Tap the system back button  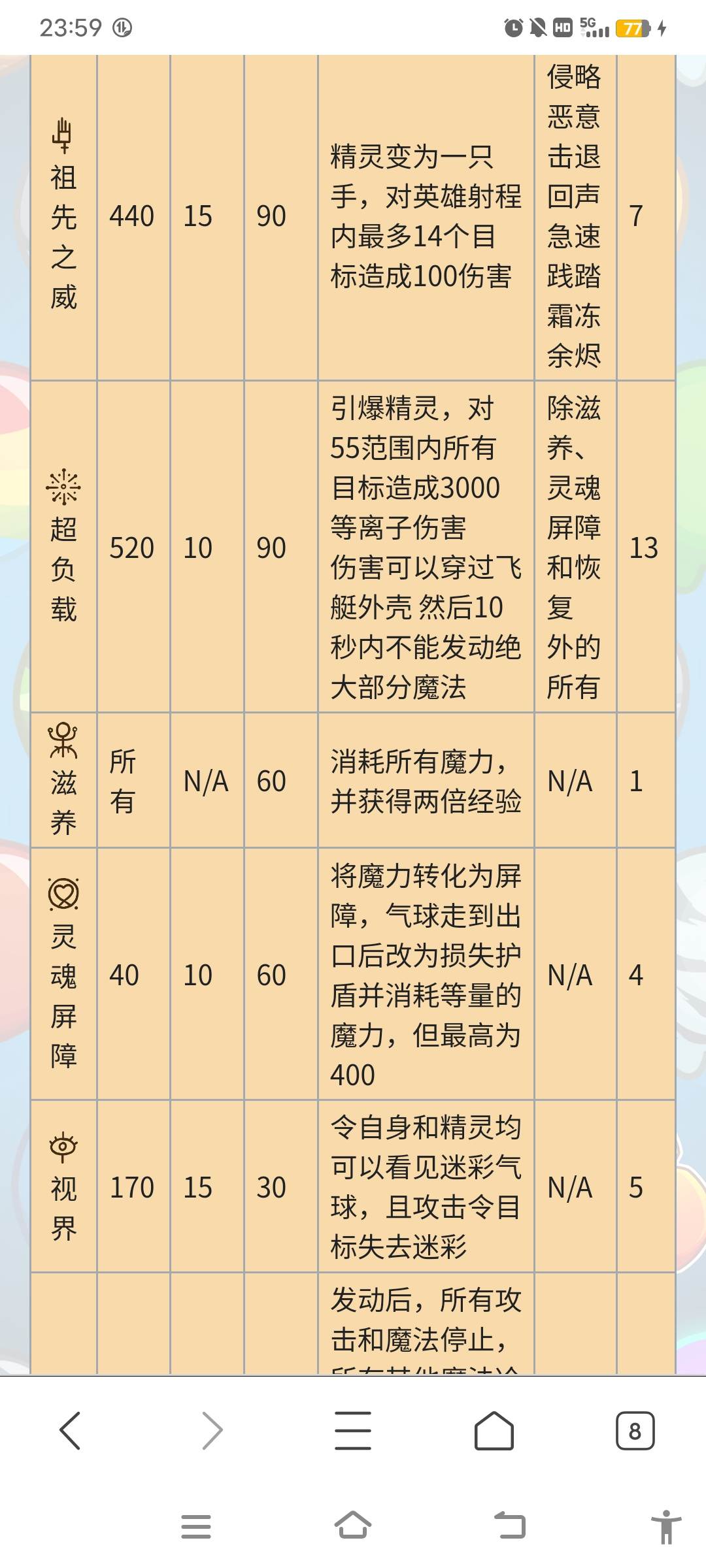coord(510,1526)
